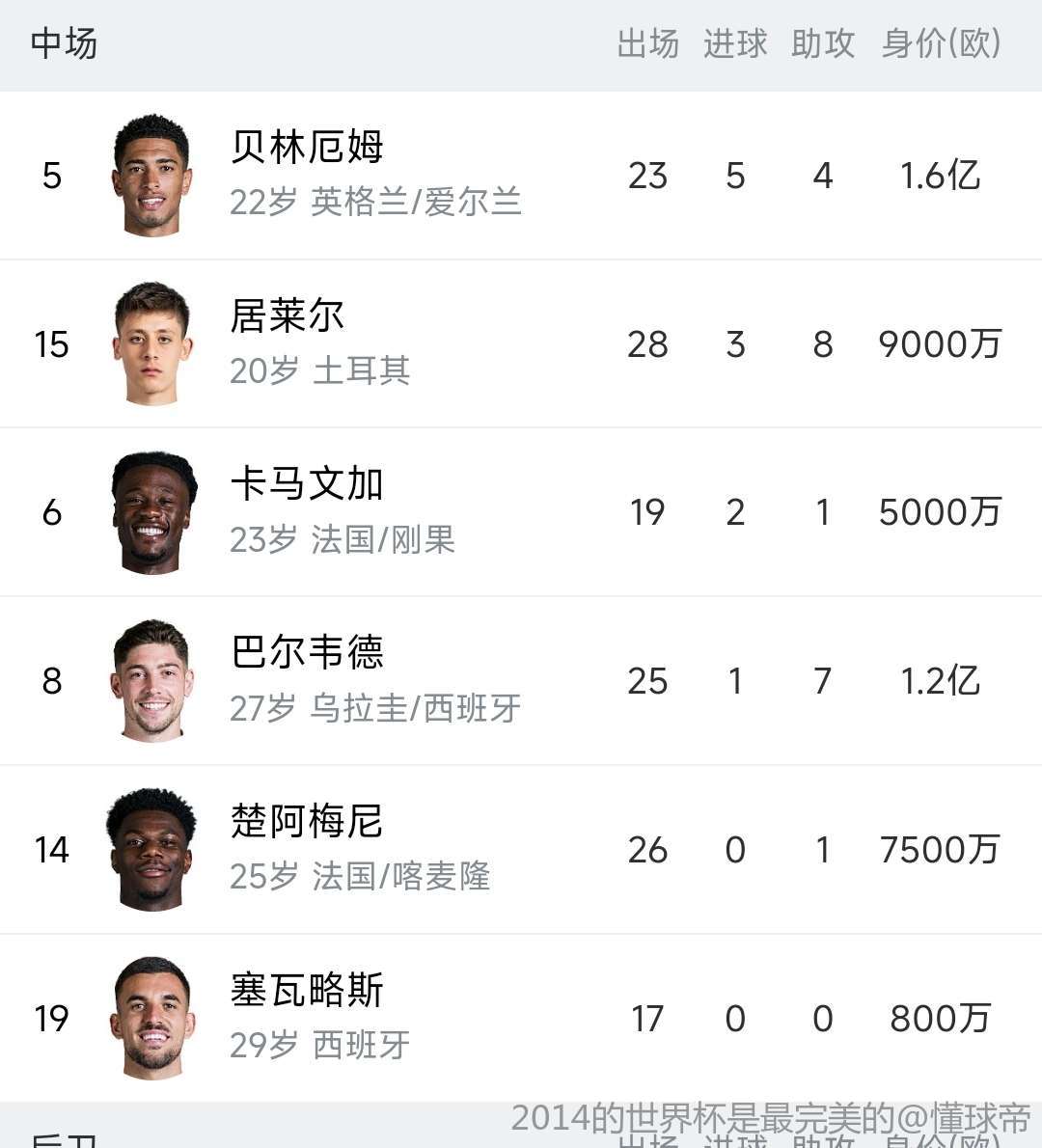Screen dimensions: 1042x1148
Task: Go to 塞瓦略斯's player page
Action: point(308,992)
